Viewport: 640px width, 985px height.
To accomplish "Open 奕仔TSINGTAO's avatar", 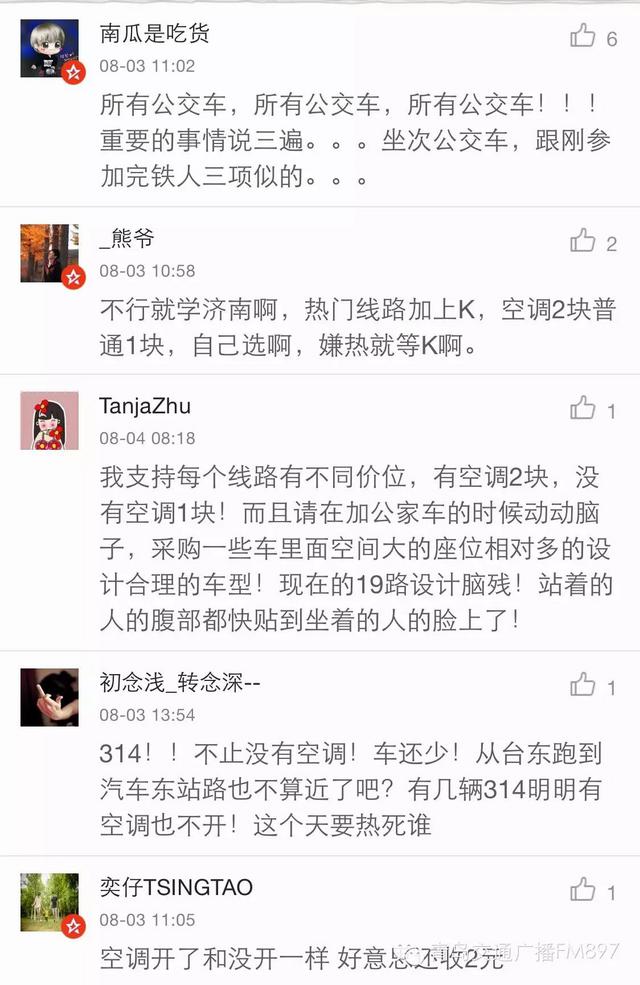I will point(49,901).
